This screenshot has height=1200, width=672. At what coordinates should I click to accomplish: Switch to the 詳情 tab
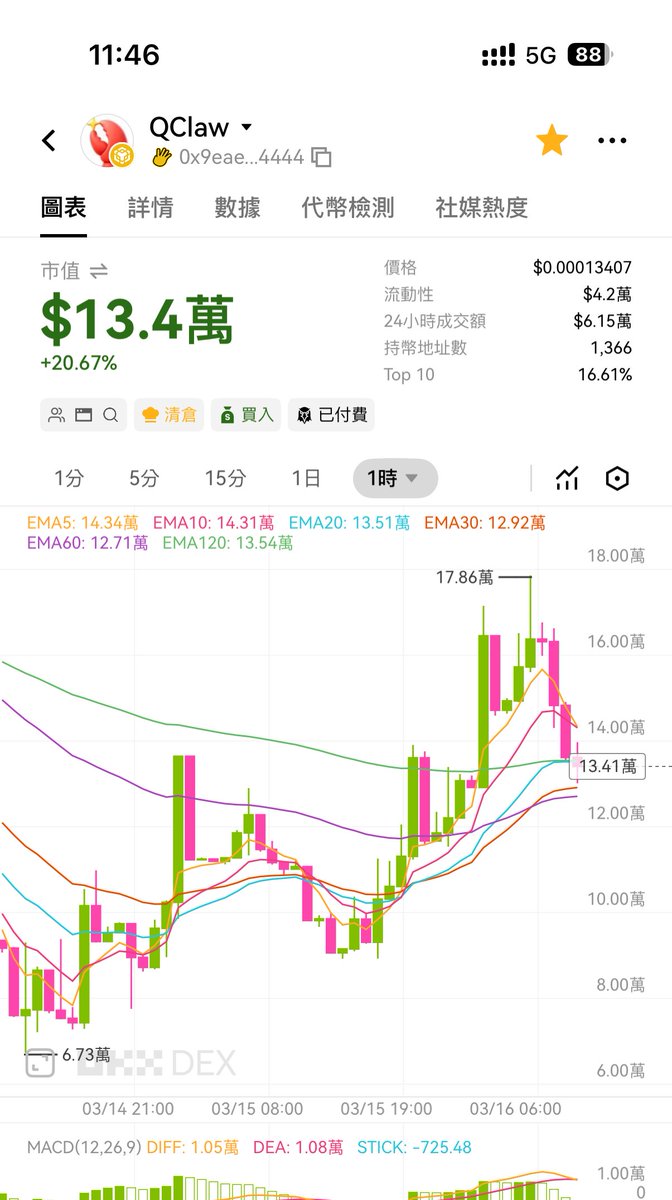(150, 208)
